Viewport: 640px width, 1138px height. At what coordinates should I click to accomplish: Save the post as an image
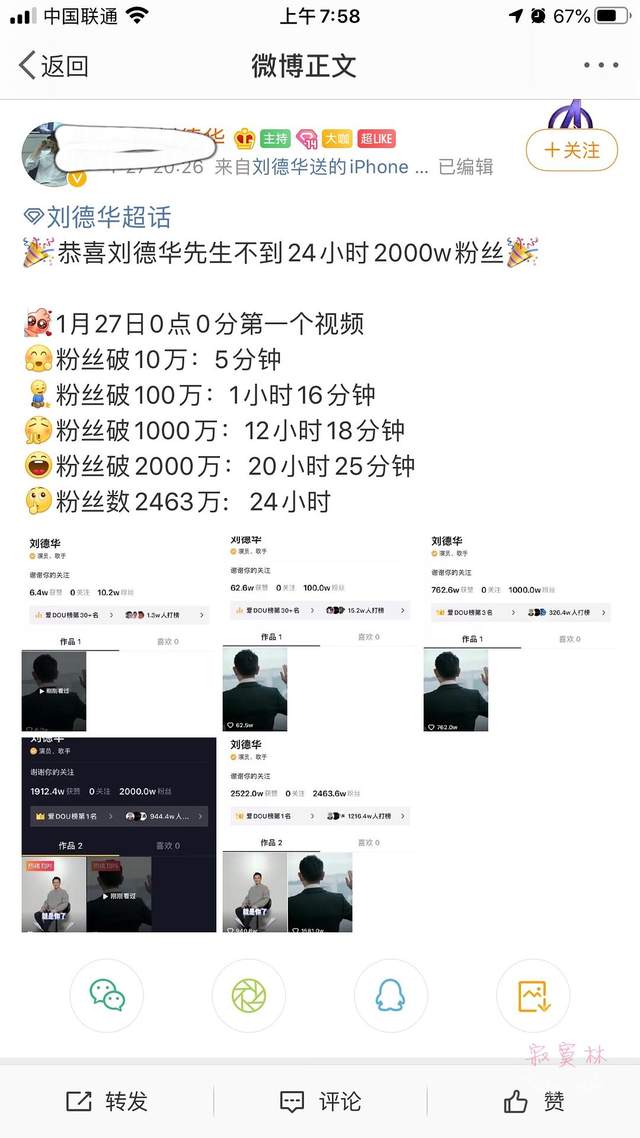(x=533, y=995)
